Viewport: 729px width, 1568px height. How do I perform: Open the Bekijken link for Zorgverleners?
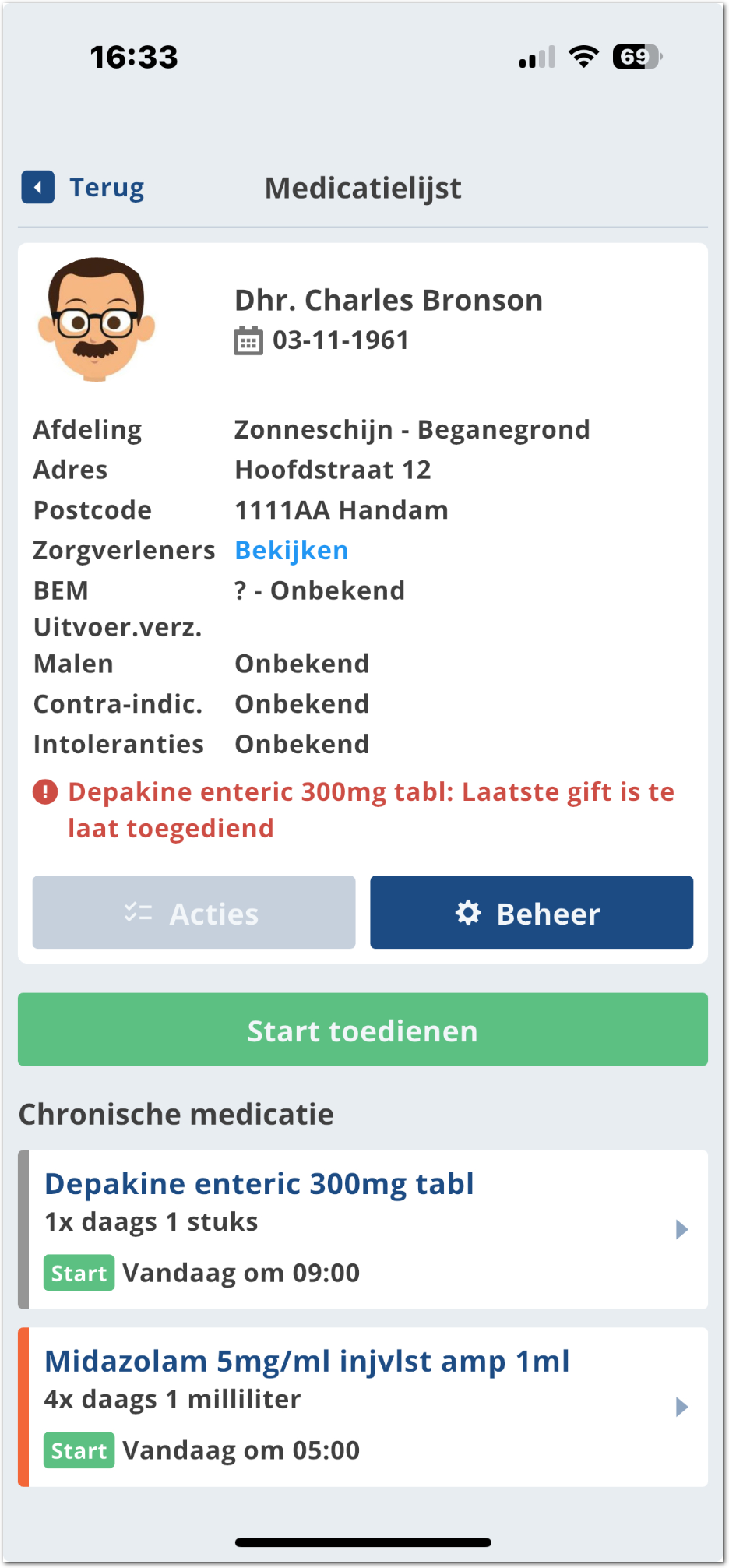291,551
